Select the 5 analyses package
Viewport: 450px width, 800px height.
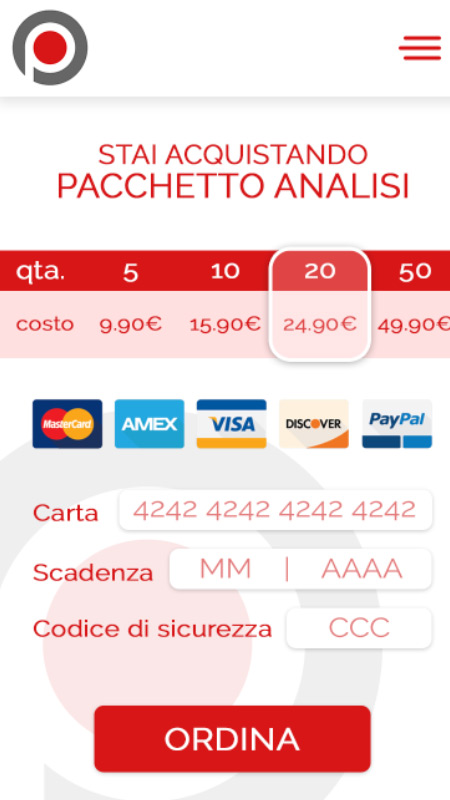coord(131,304)
